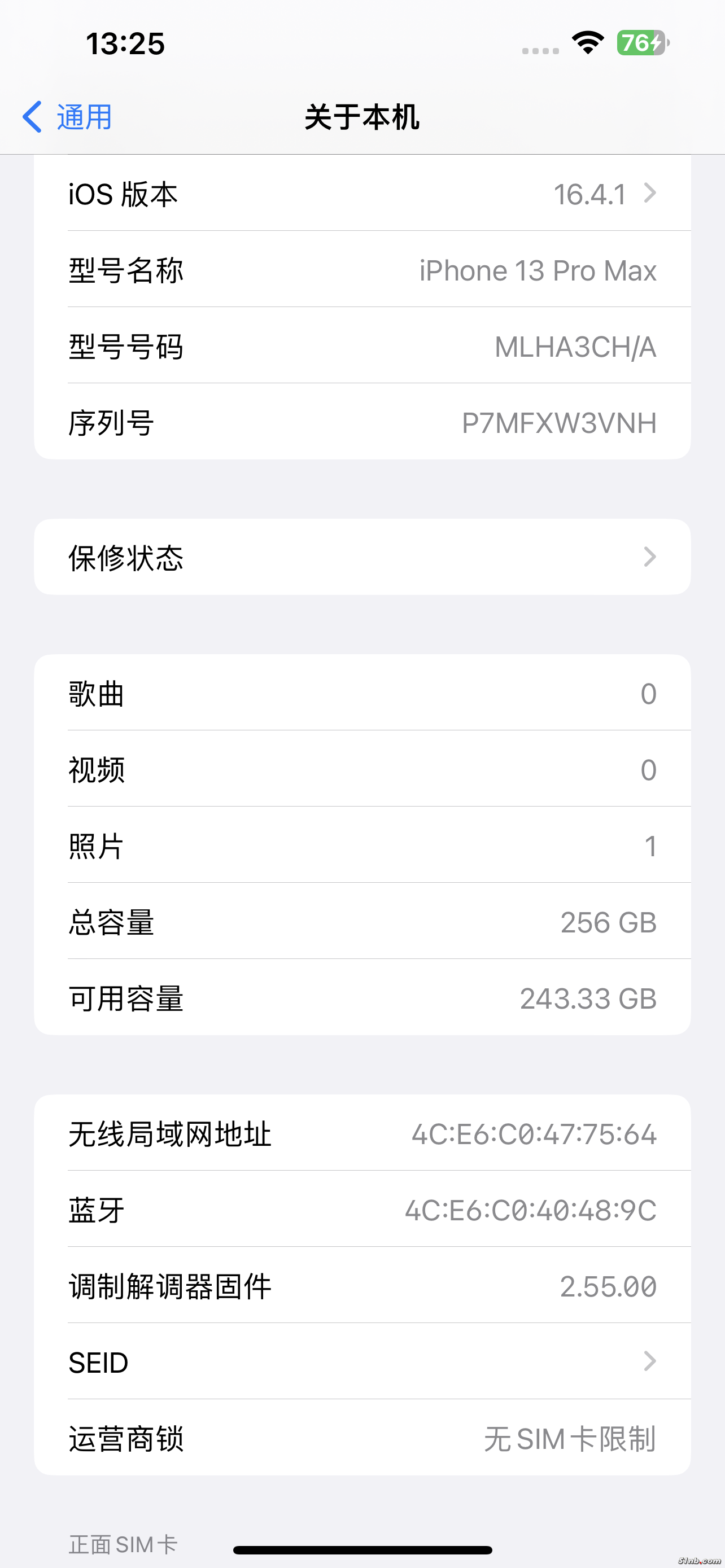Screen dimensions: 725x1568
Task: Go back to 通用 settings
Action: (67, 117)
